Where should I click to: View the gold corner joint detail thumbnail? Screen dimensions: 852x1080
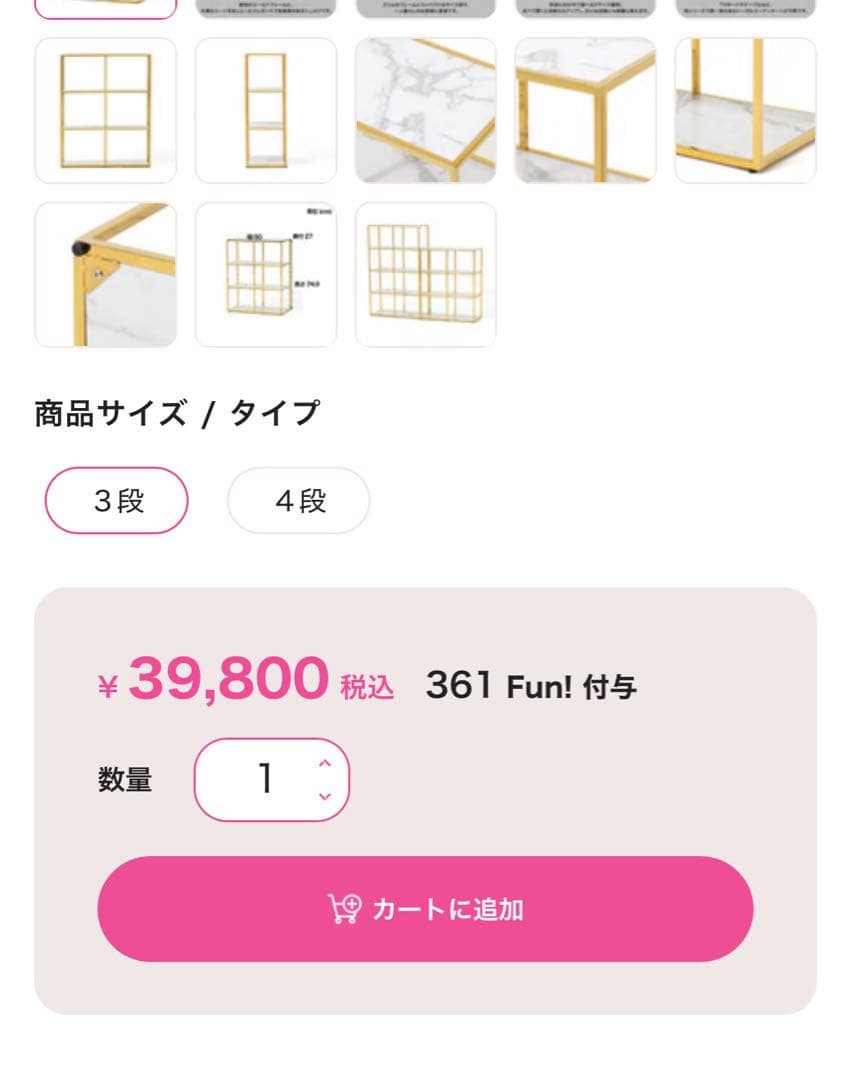pos(105,275)
